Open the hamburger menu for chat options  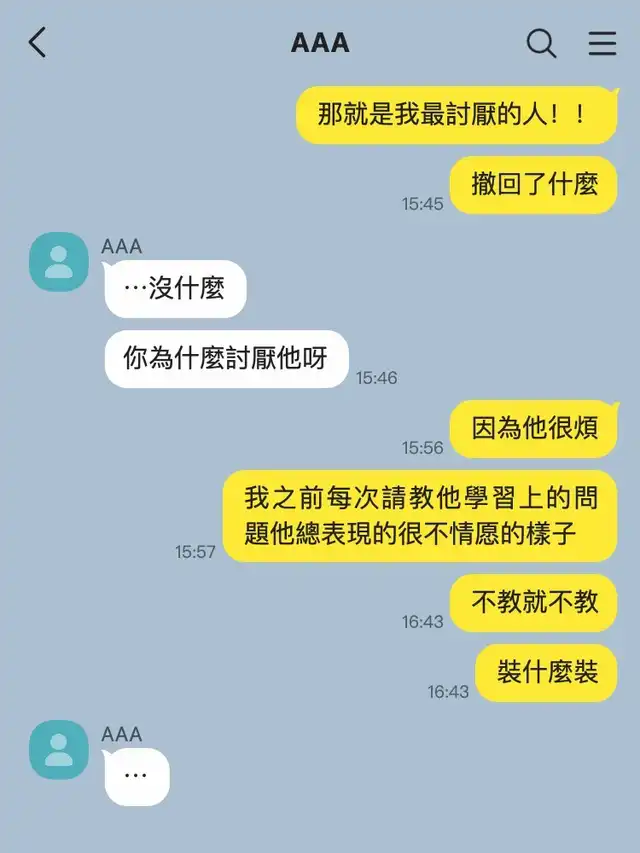[x=602, y=43]
